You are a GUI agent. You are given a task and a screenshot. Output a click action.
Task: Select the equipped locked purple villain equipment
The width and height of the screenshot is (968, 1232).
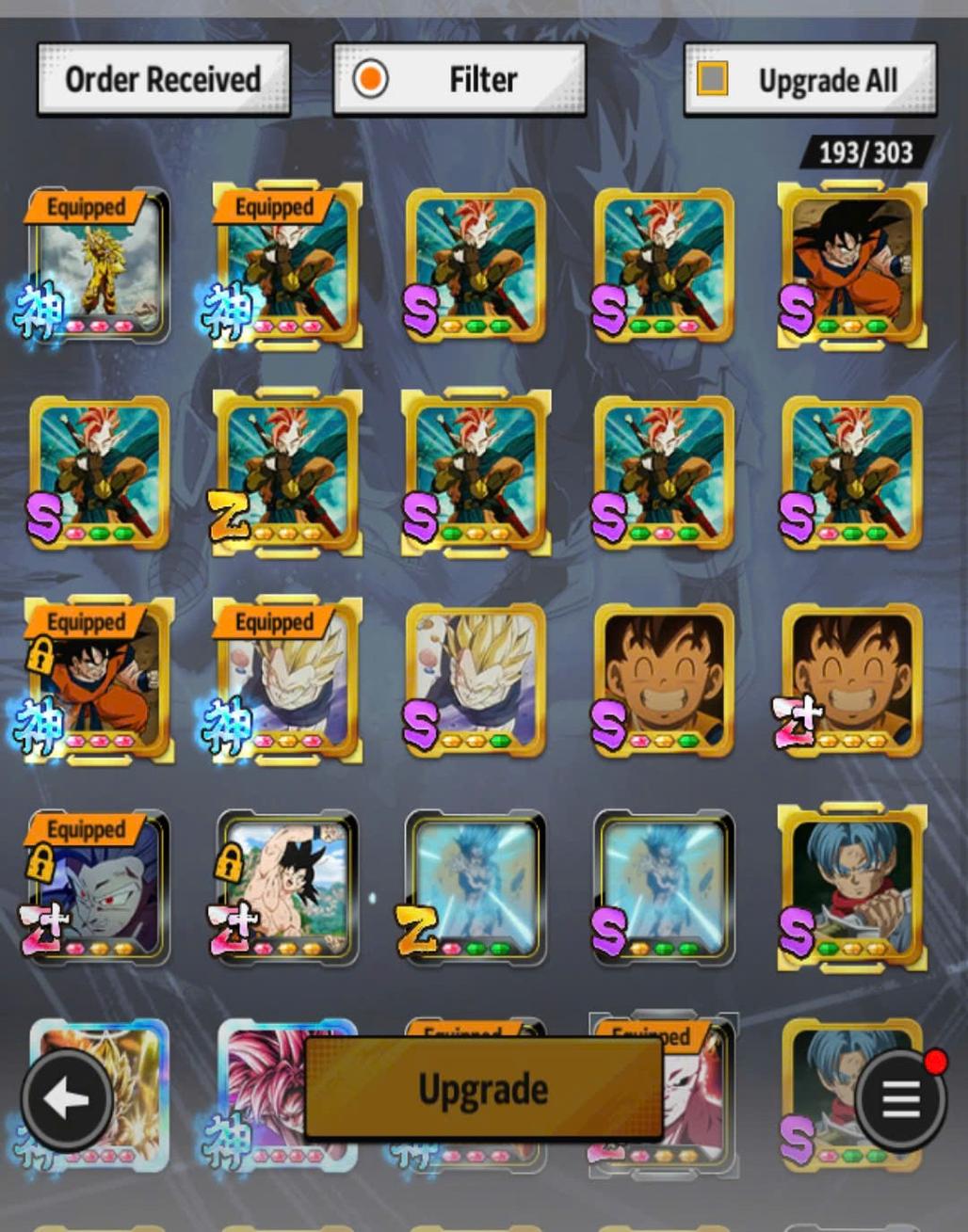[99, 887]
